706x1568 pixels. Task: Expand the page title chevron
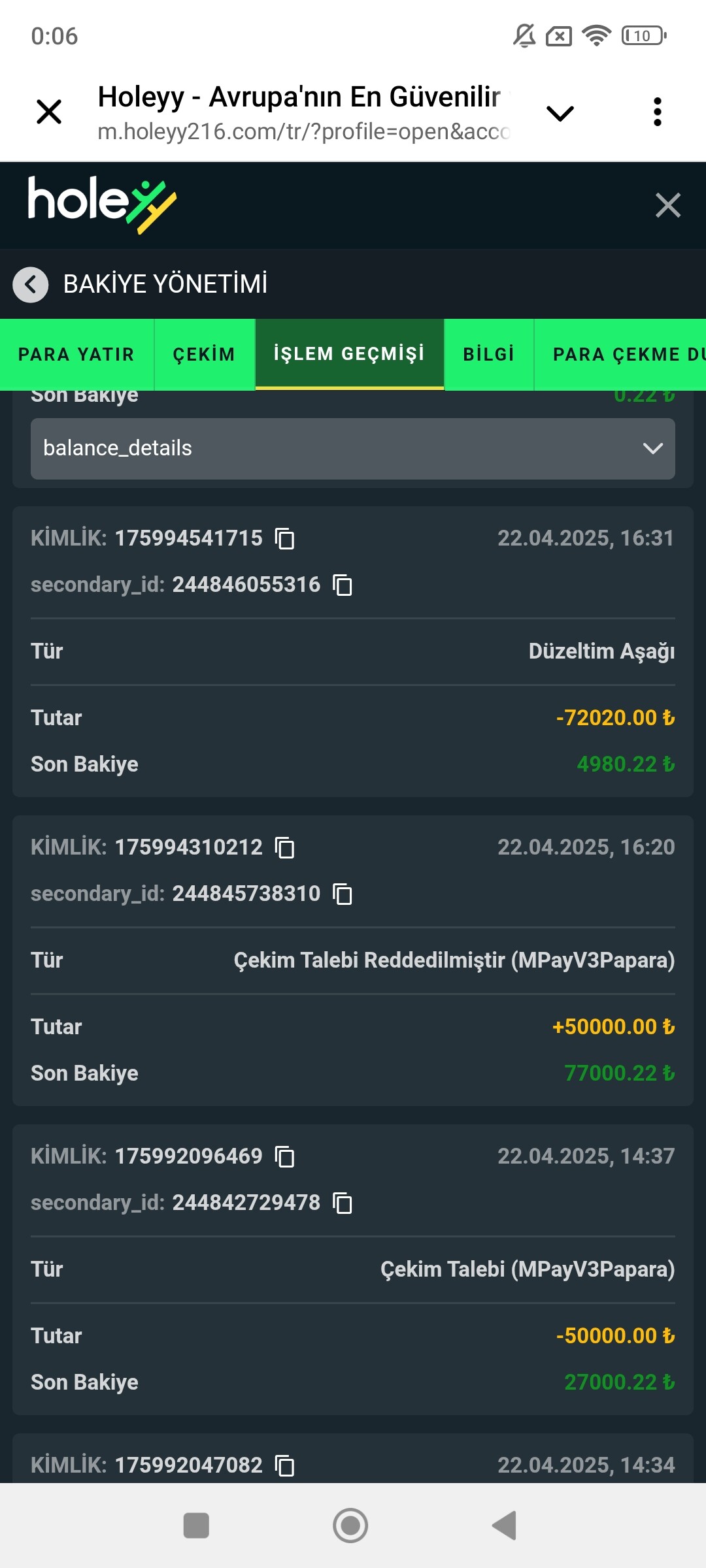(560, 114)
